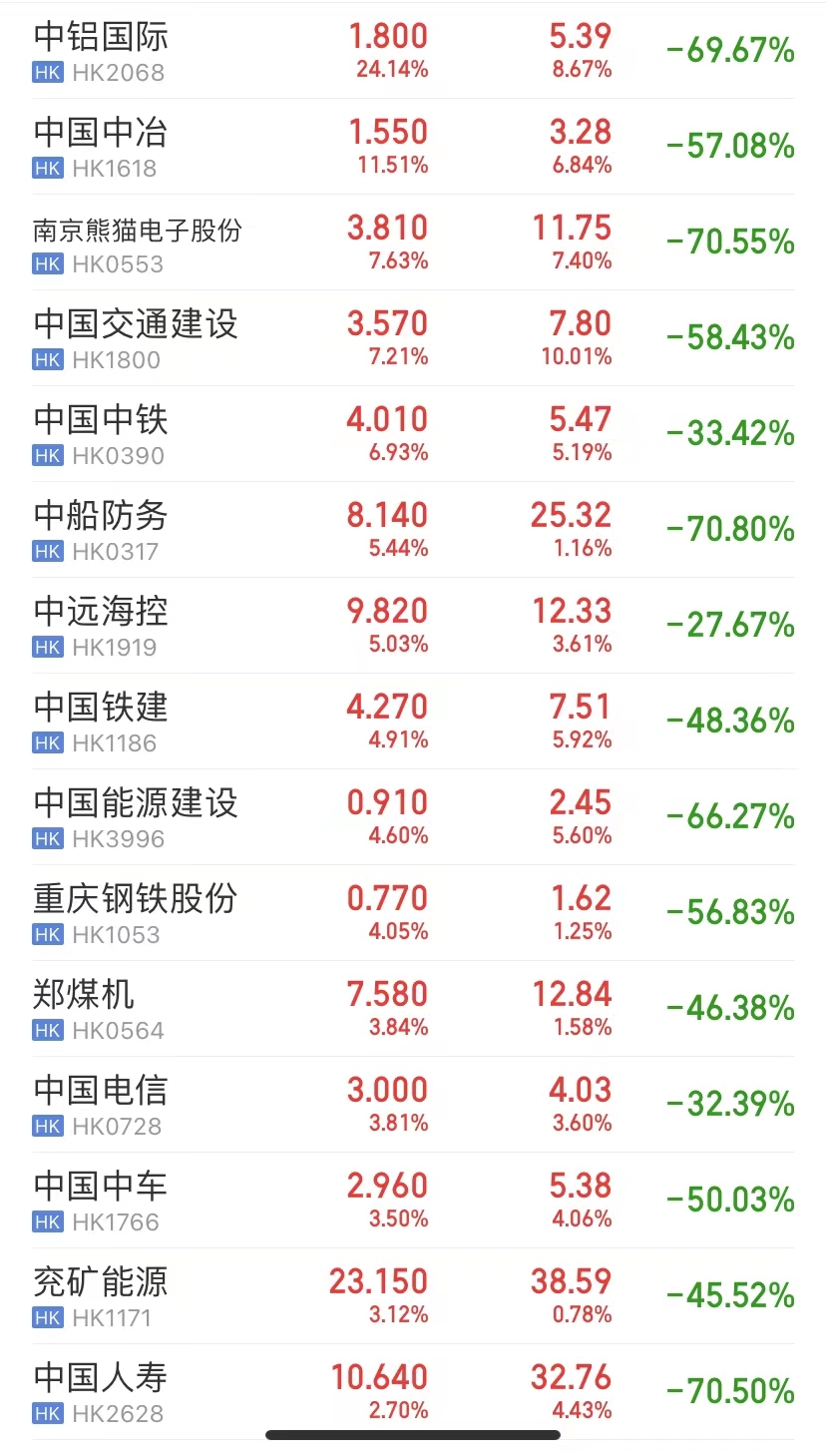View 重庆钢铁股份 HK1053 details
The image size is (826, 1456).
[413, 912]
